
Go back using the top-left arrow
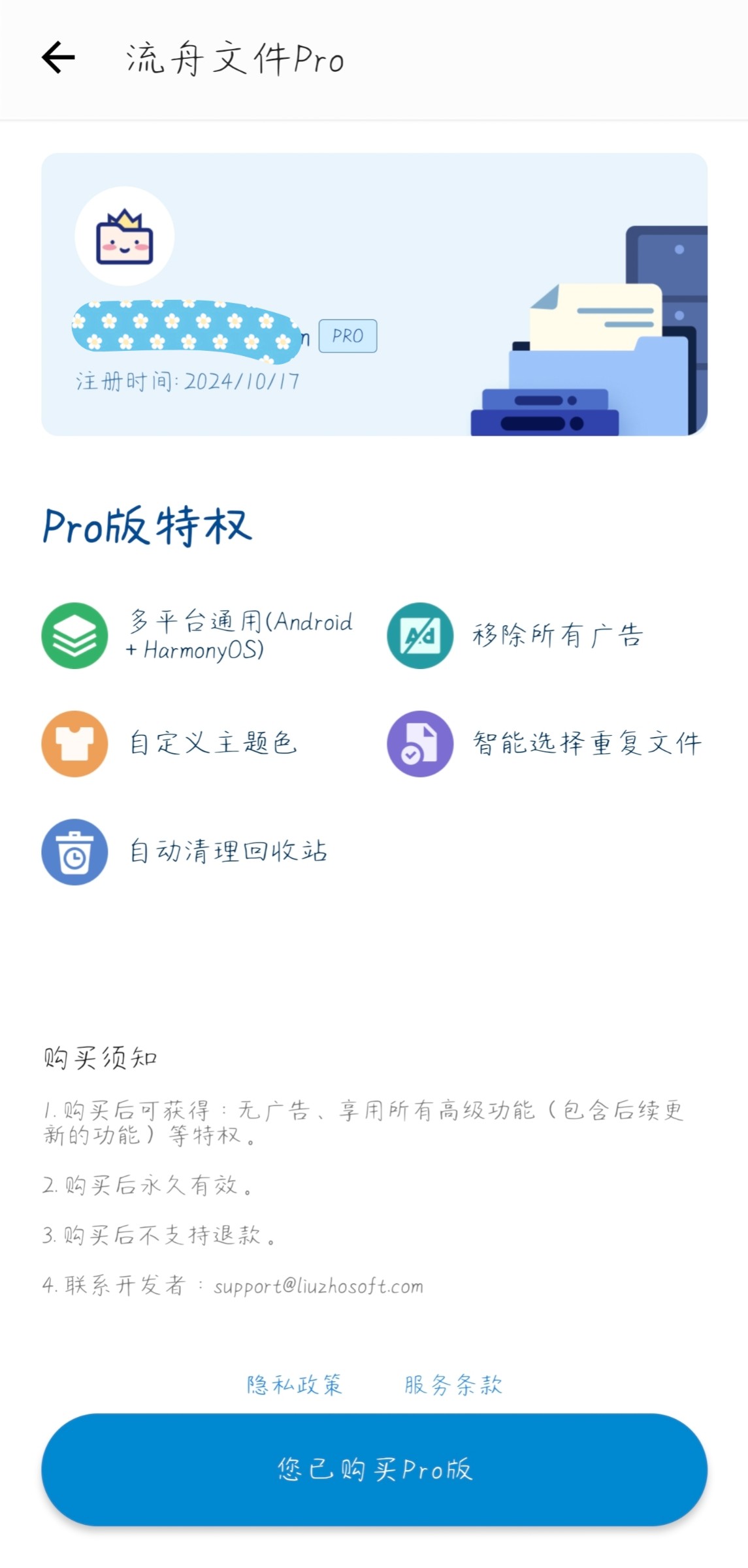coord(59,57)
